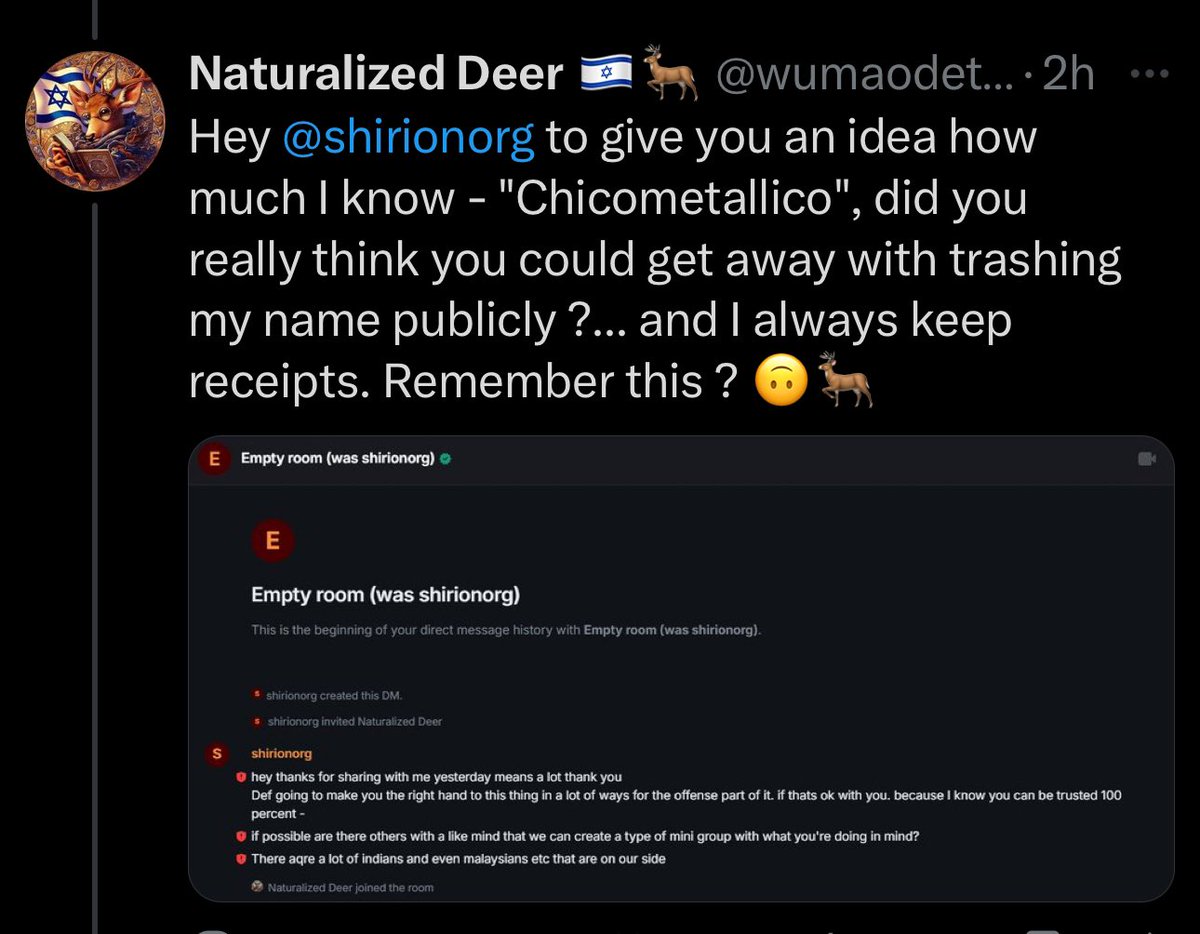
Task: Tap the Naturalized Deer display name
Action: 376,75
